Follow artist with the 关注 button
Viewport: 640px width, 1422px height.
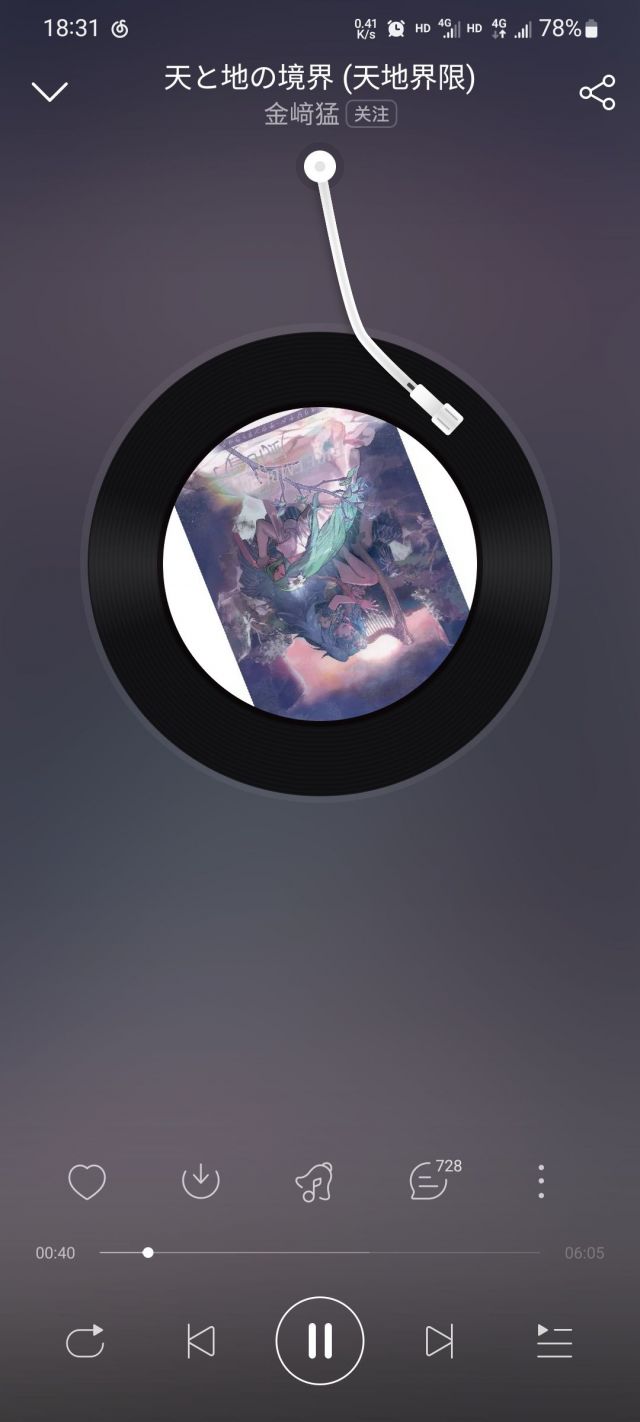tap(371, 115)
